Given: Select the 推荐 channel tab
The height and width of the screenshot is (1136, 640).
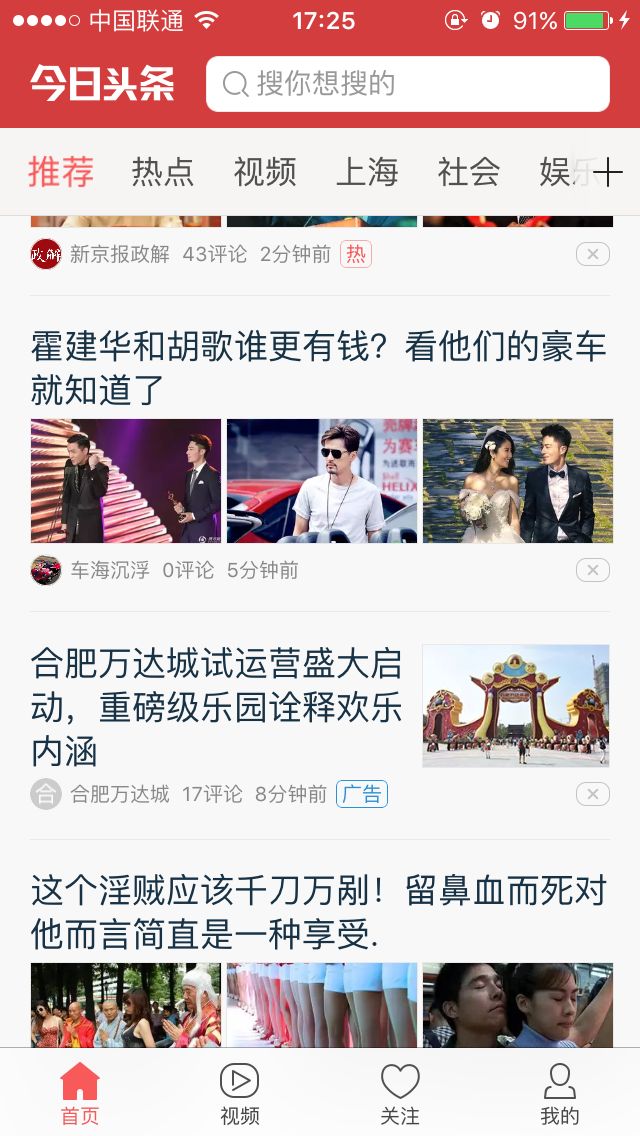Looking at the screenshot, I should [x=61, y=172].
